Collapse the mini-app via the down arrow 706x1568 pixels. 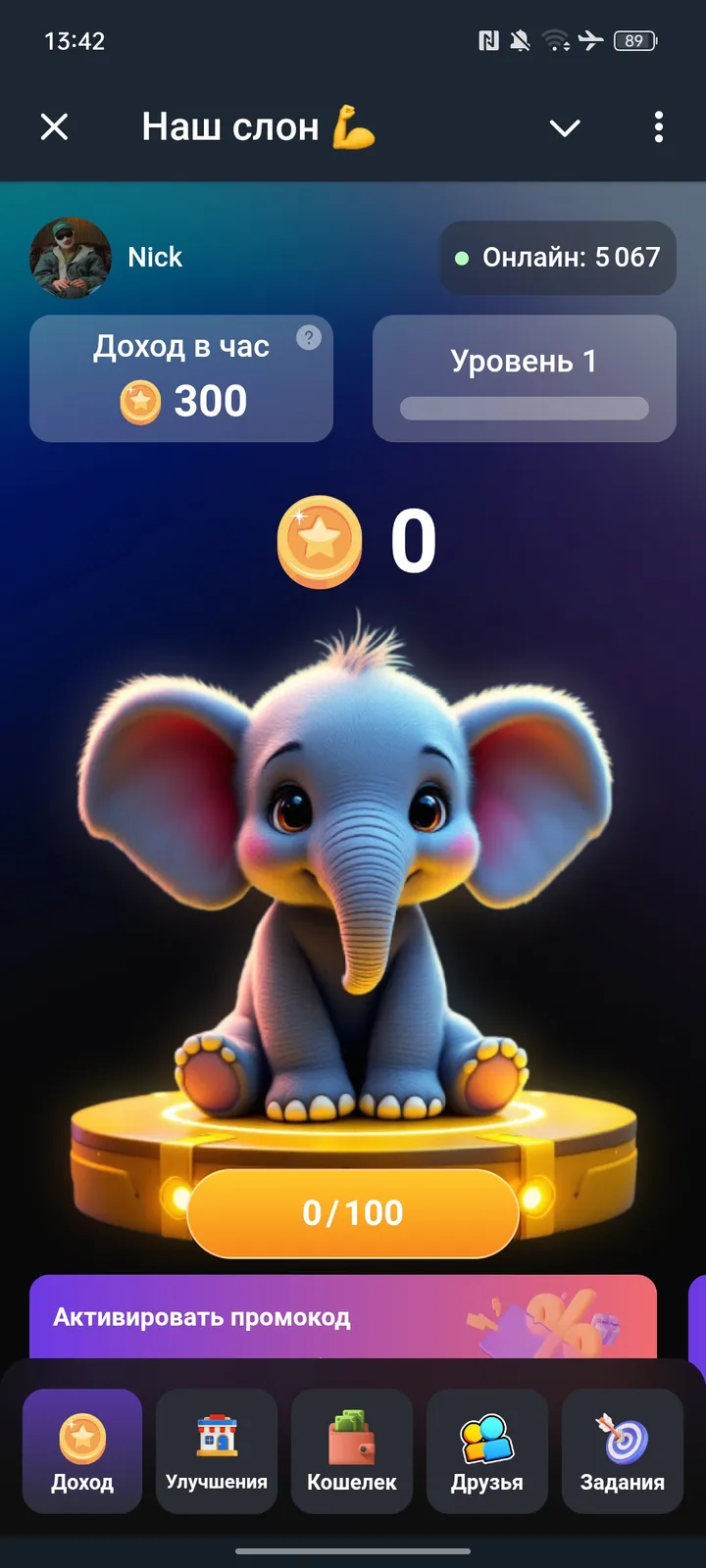click(x=564, y=127)
